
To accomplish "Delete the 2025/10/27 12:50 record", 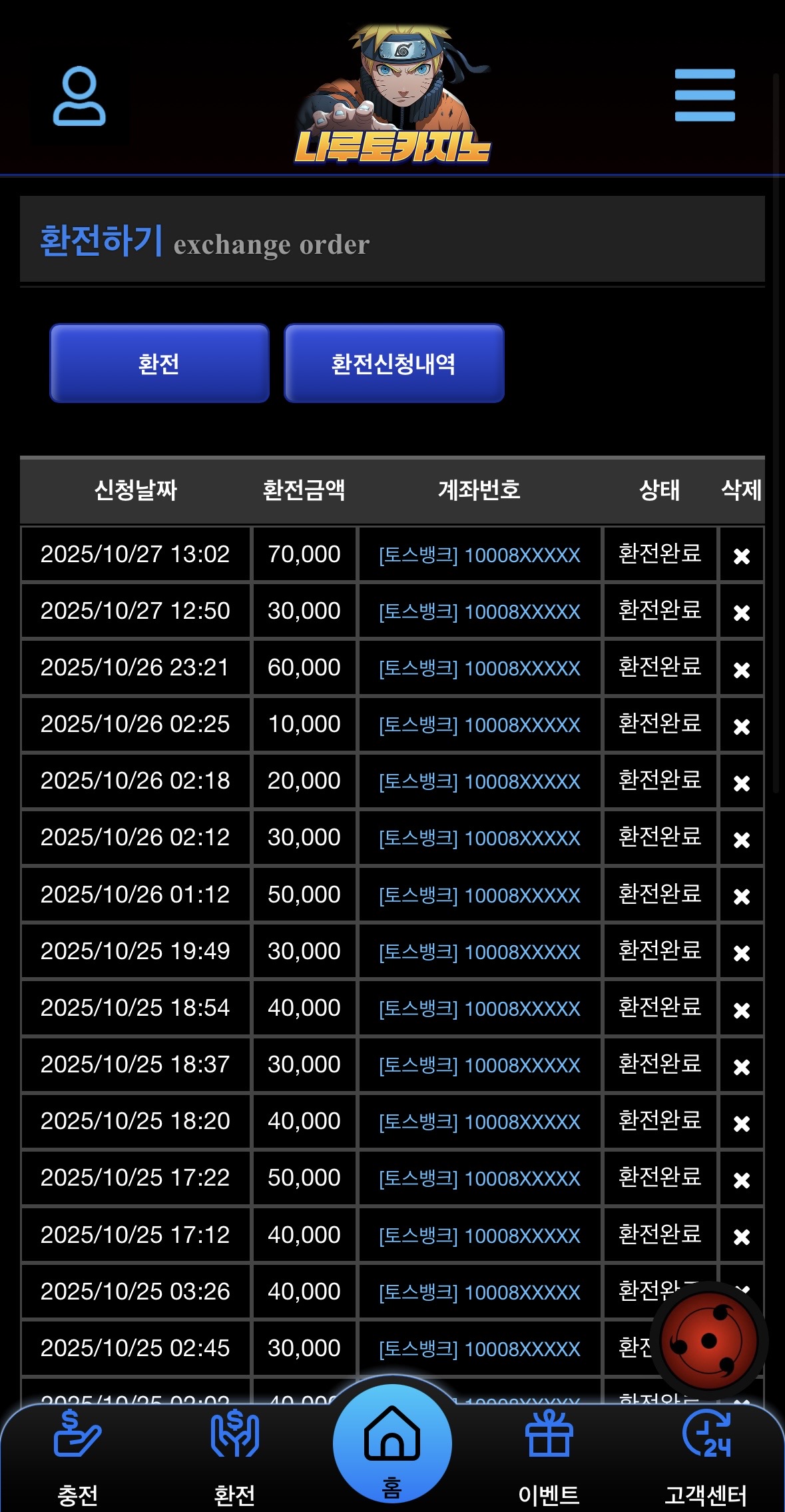I will tap(741, 612).
